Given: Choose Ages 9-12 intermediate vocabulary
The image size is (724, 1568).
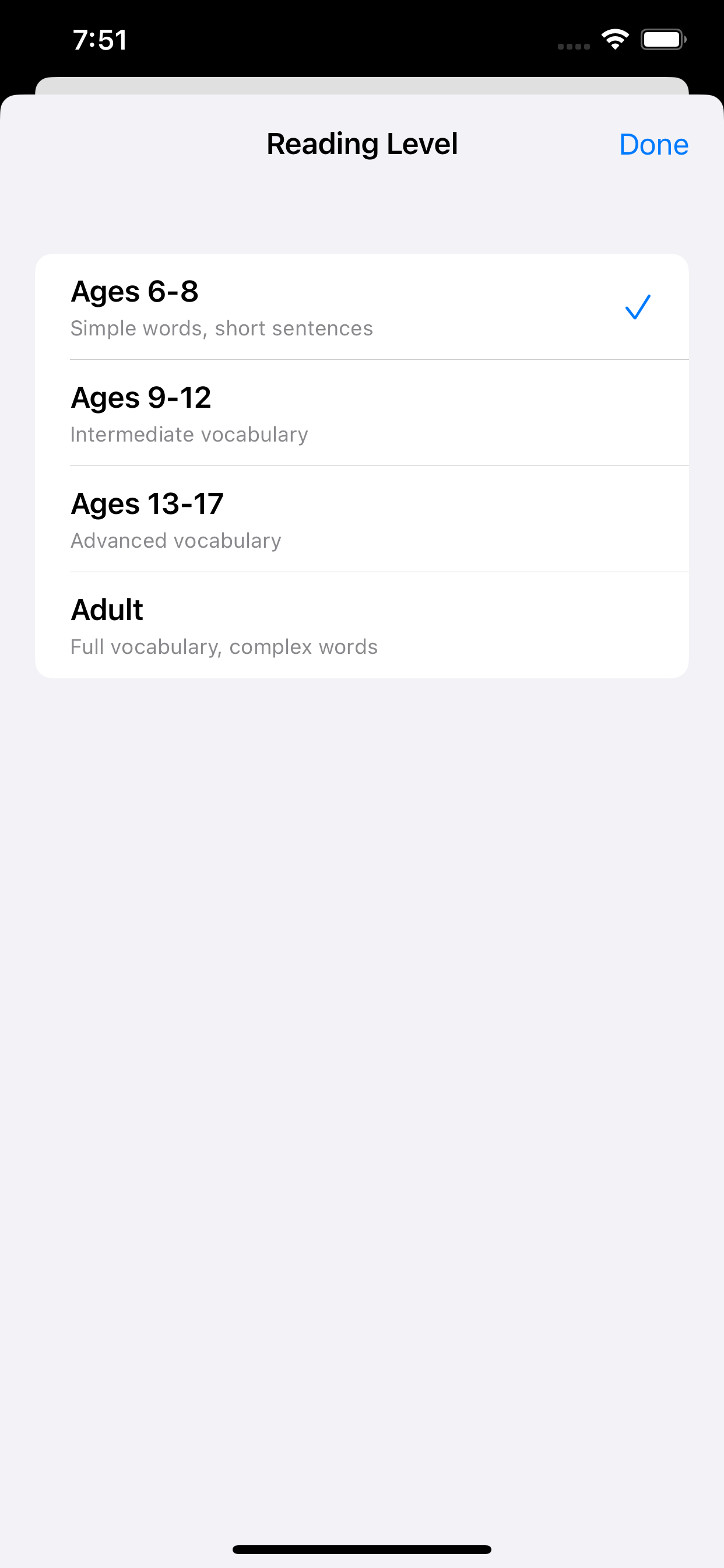Looking at the screenshot, I should click(x=361, y=414).
